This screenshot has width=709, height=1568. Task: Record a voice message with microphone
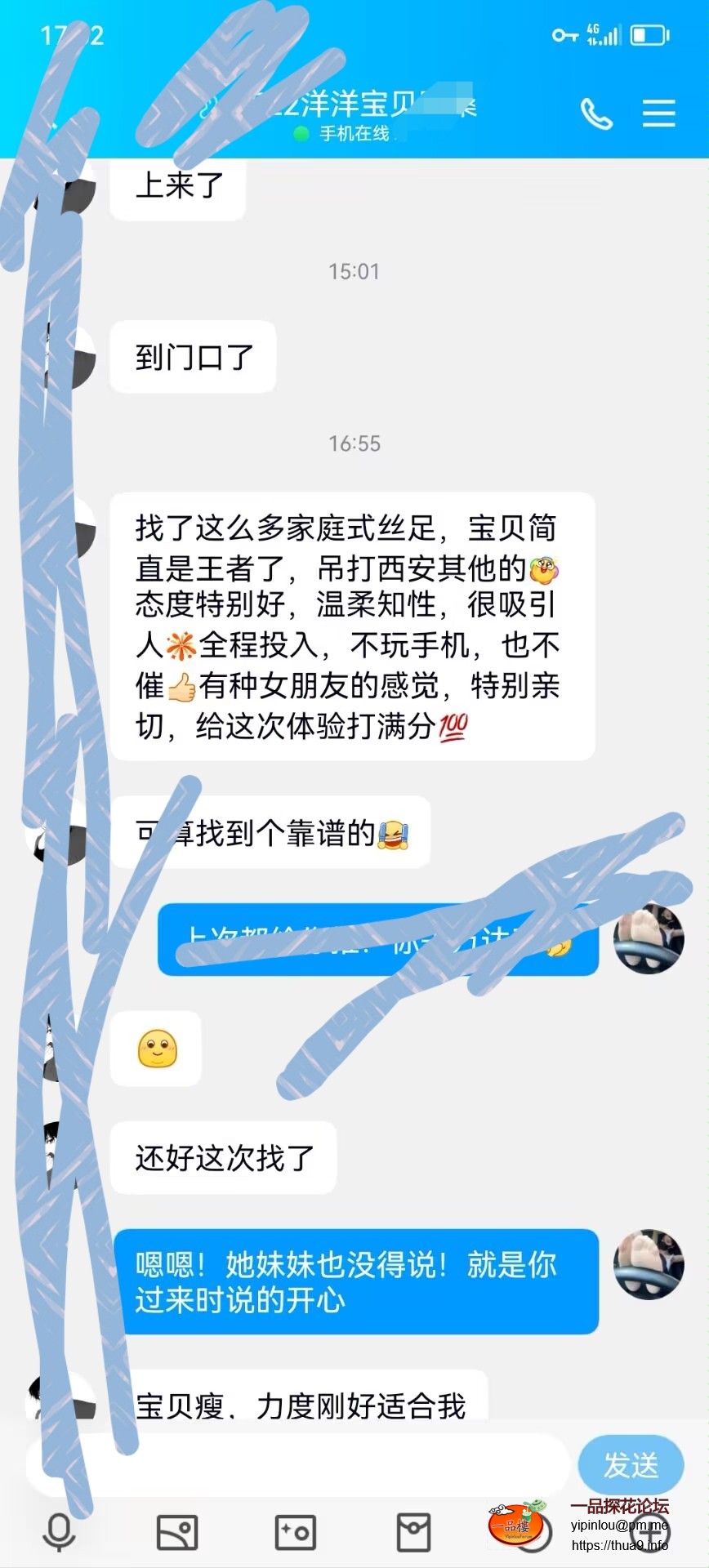pyautogui.click(x=59, y=1532)
